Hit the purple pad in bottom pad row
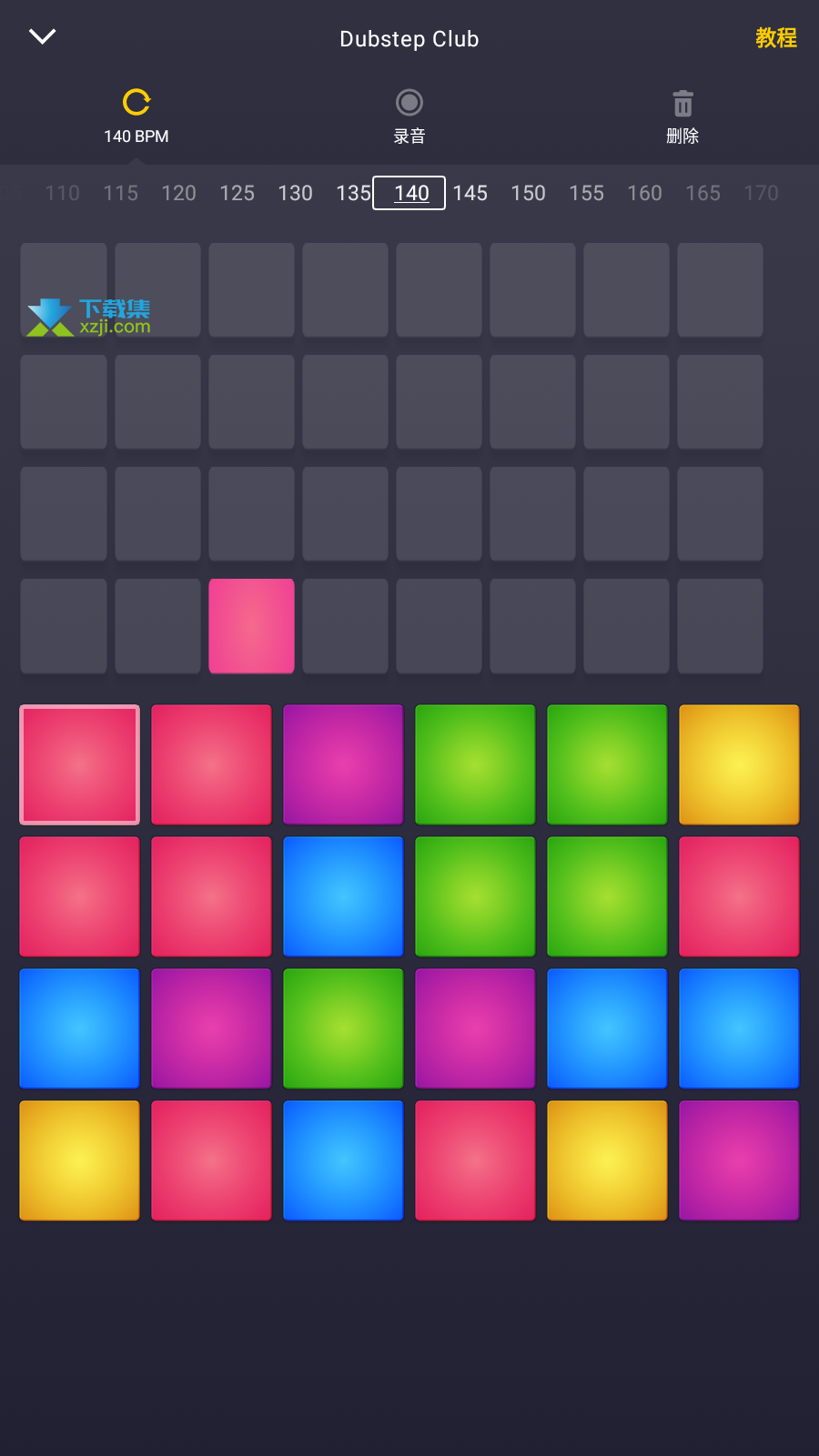Image resolution: width=819 pixels, height=1456 pixels. (739, 1160)
